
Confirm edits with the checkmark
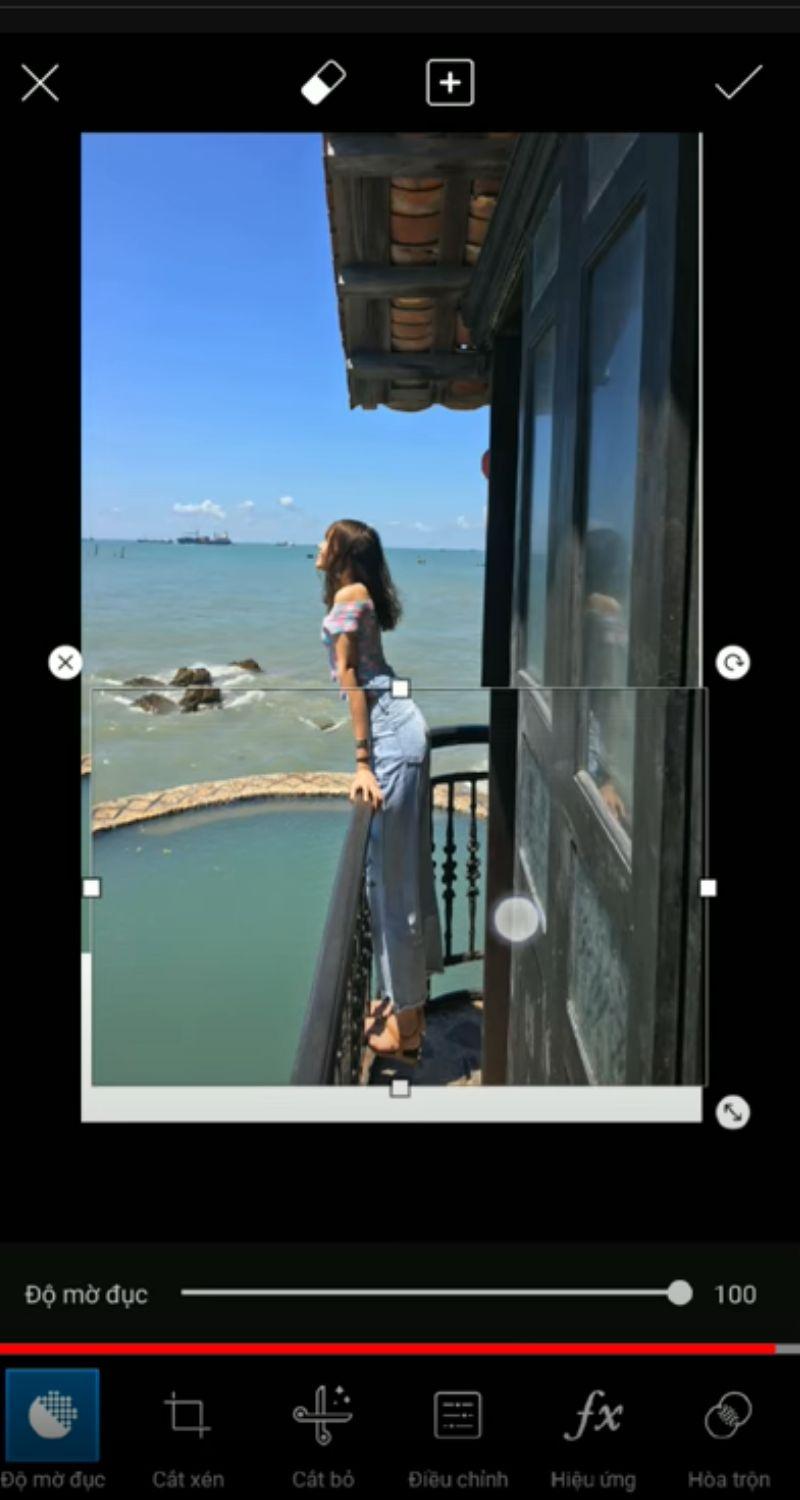coord(738,83)
